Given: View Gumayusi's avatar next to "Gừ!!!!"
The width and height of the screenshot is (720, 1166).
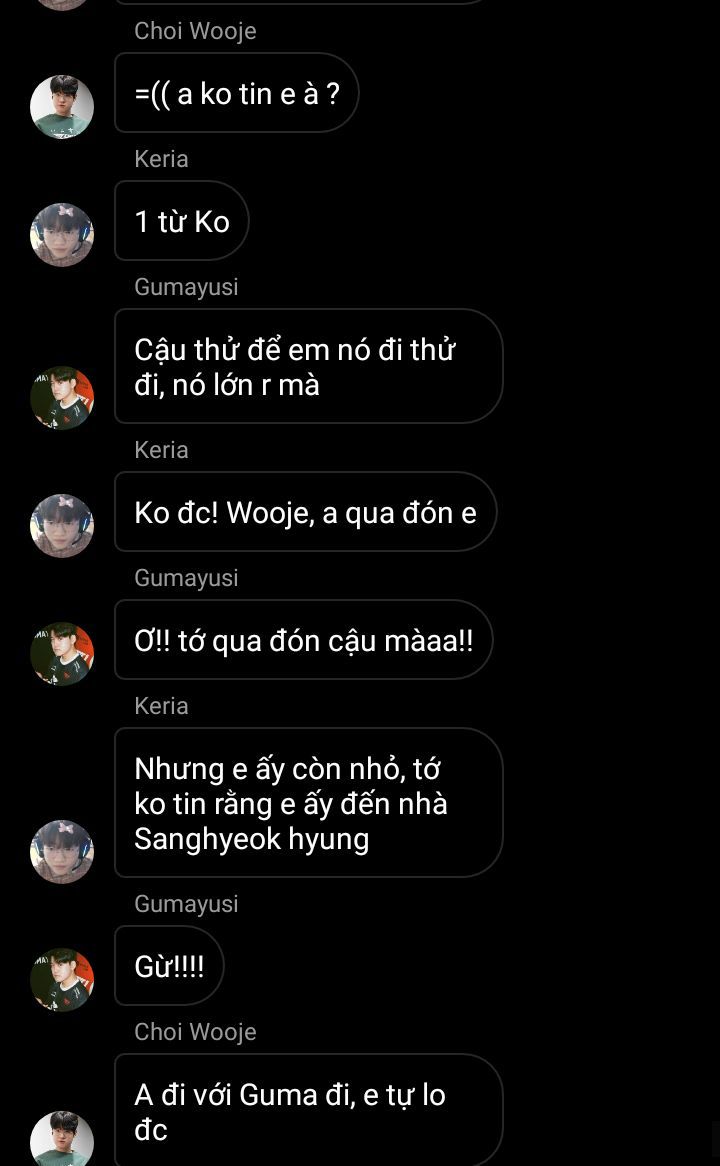Looking at the screenshot, I should point(62,980).
